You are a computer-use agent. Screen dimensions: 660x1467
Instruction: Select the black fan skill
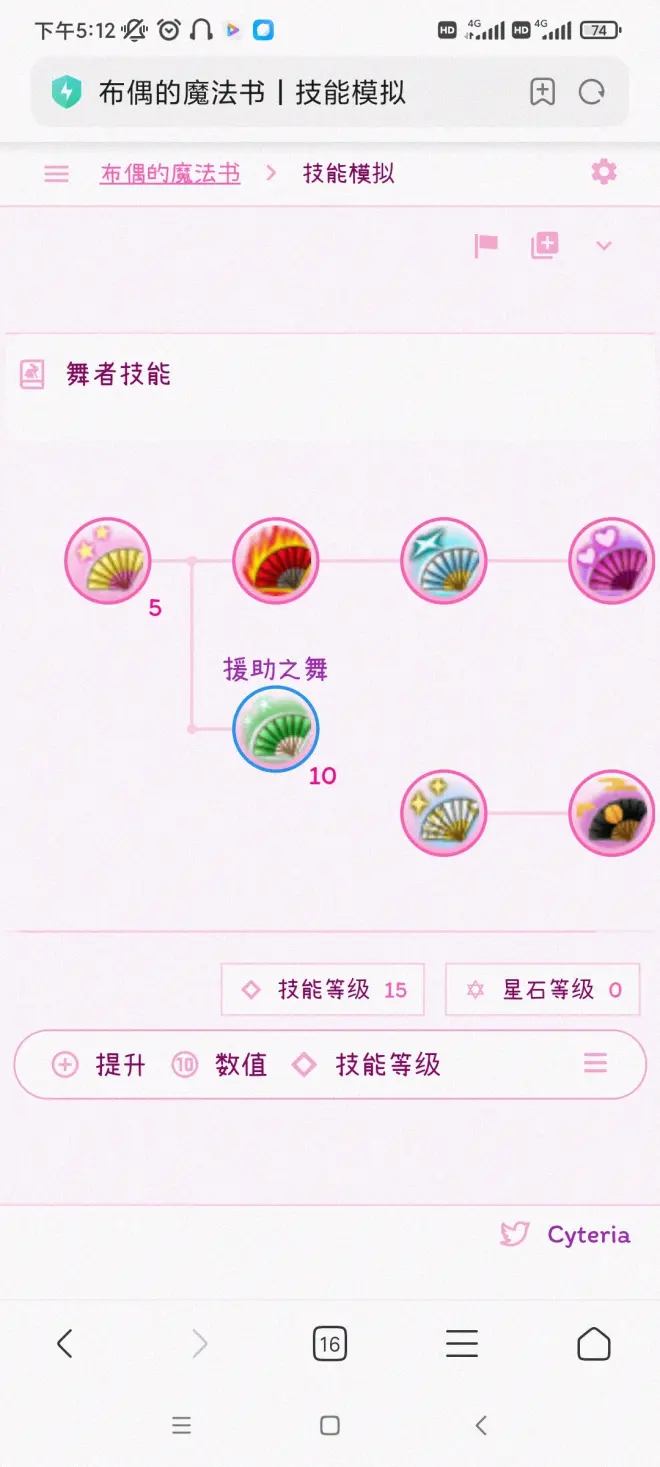click(611, 812)
